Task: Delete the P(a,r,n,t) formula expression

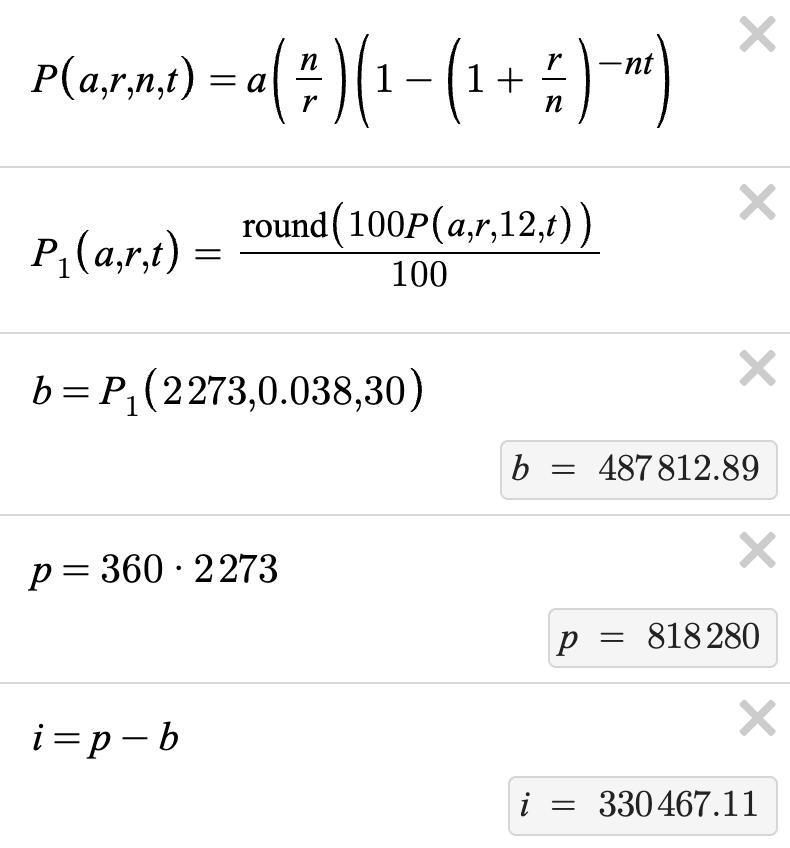Action: pos(758,36)
